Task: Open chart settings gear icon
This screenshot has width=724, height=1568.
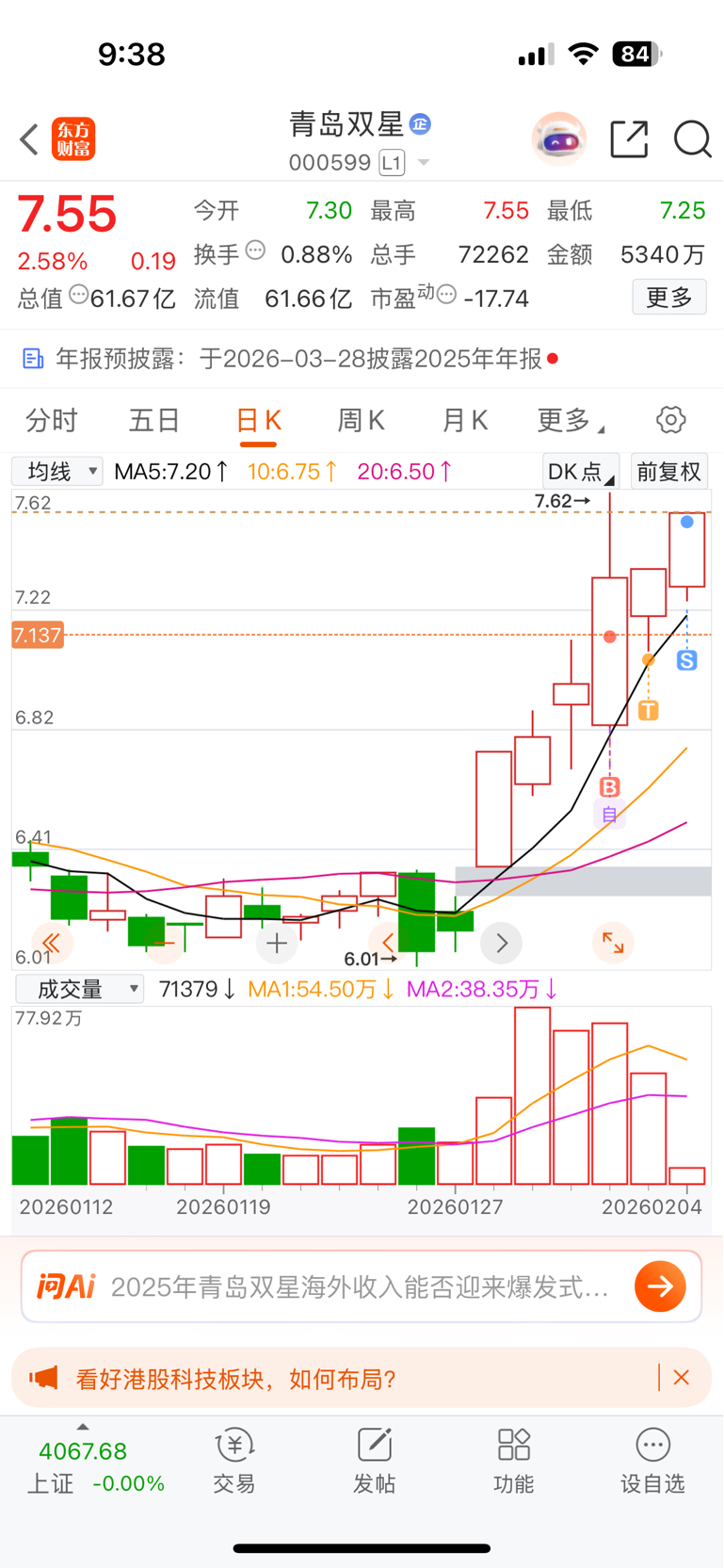Action: [x=670, y=420]
